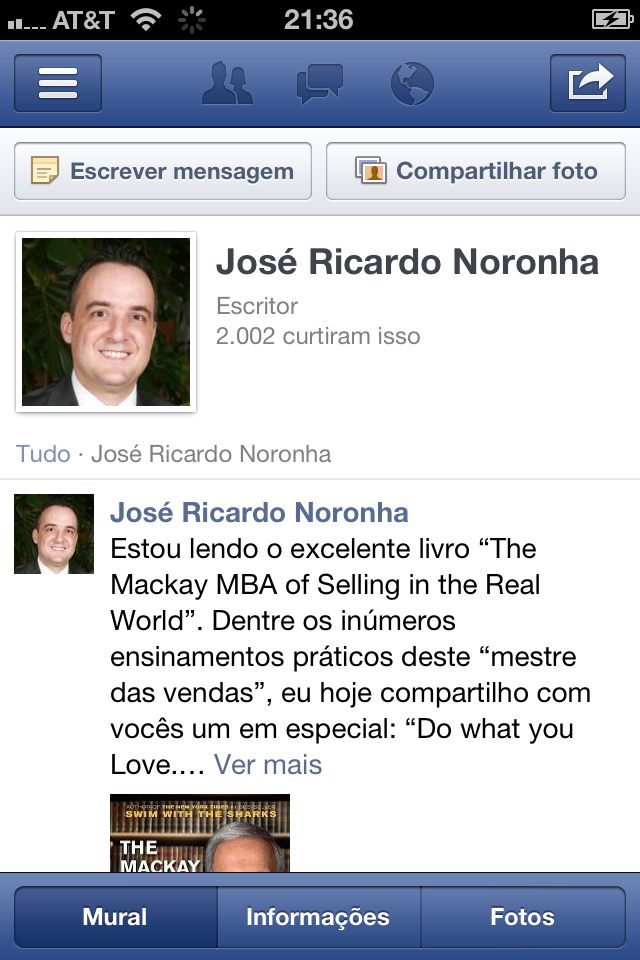
Task: Tap the share arrow button
Action: (x=588, y=83)
